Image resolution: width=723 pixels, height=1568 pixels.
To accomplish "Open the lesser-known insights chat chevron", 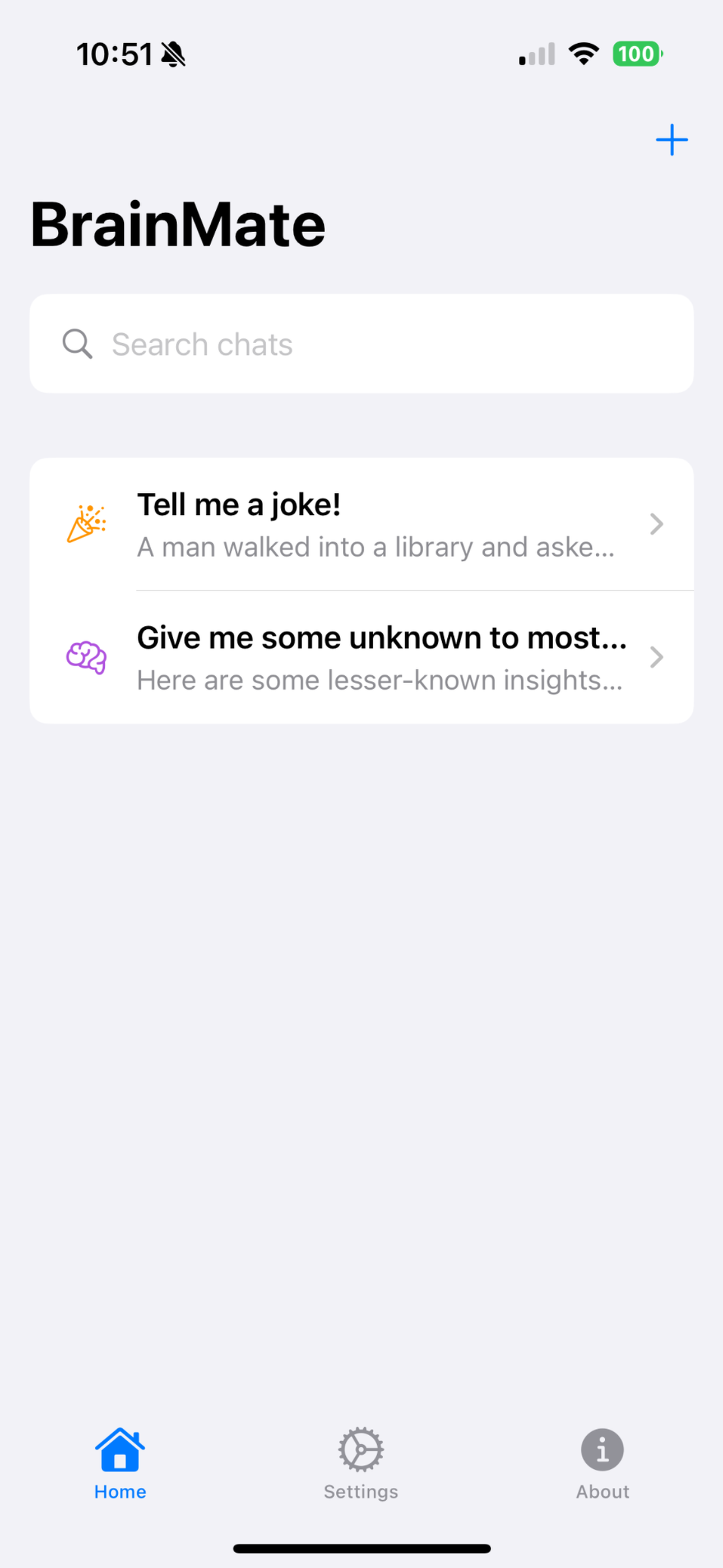I will pos(656,657).
